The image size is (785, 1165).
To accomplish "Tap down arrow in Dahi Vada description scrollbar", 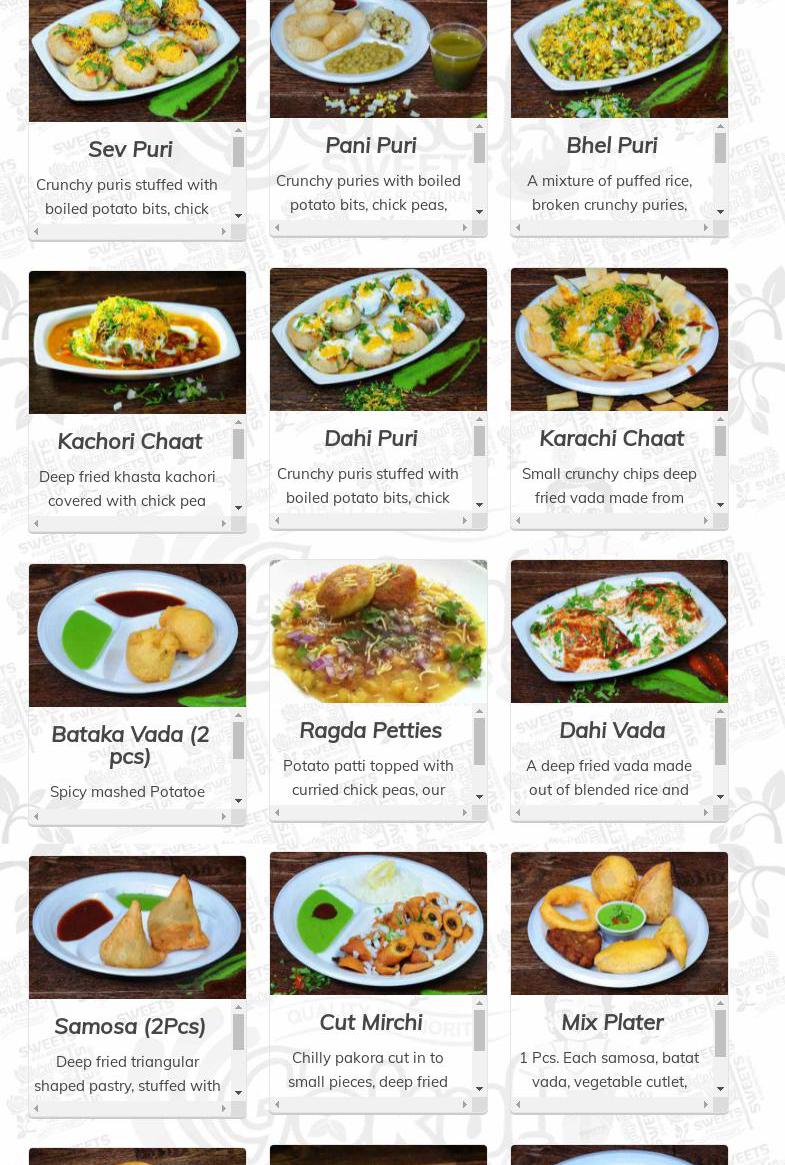I will (720, 797).
